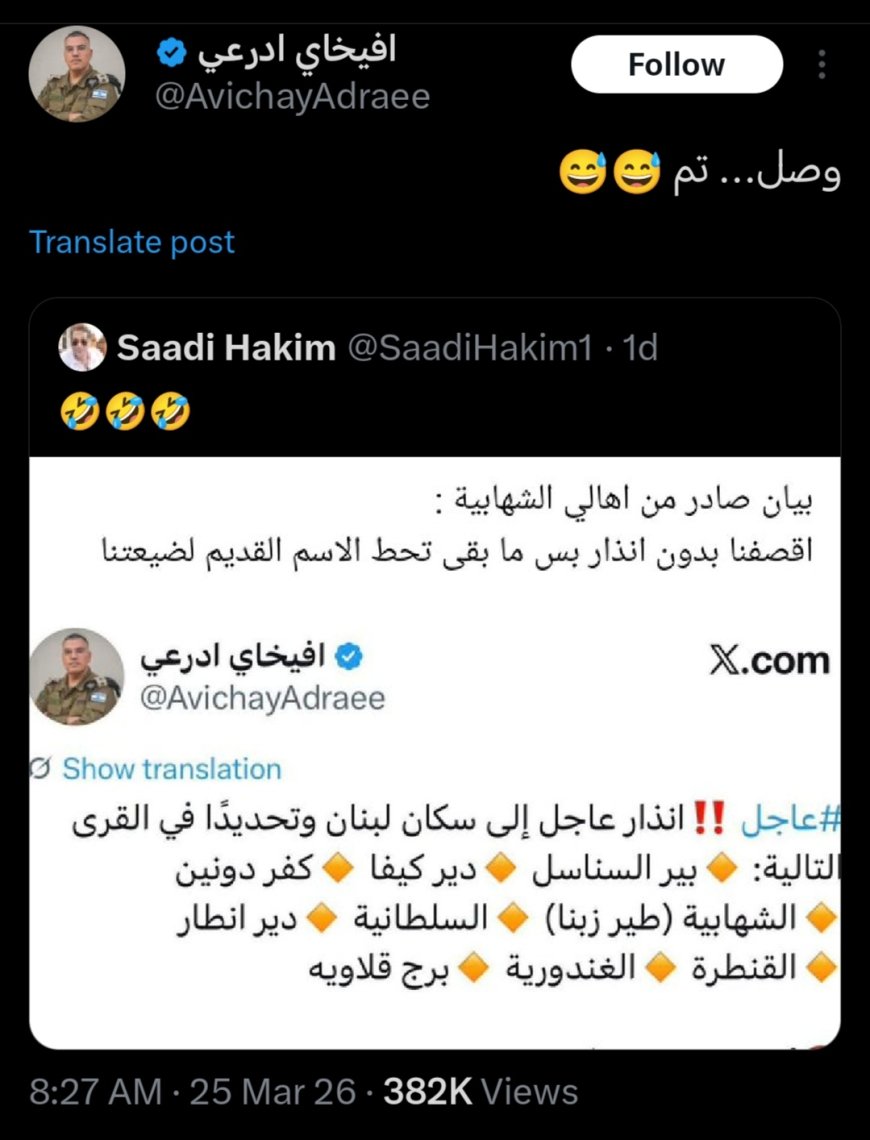Open the three-dot options menu

[x=822, y=64]
